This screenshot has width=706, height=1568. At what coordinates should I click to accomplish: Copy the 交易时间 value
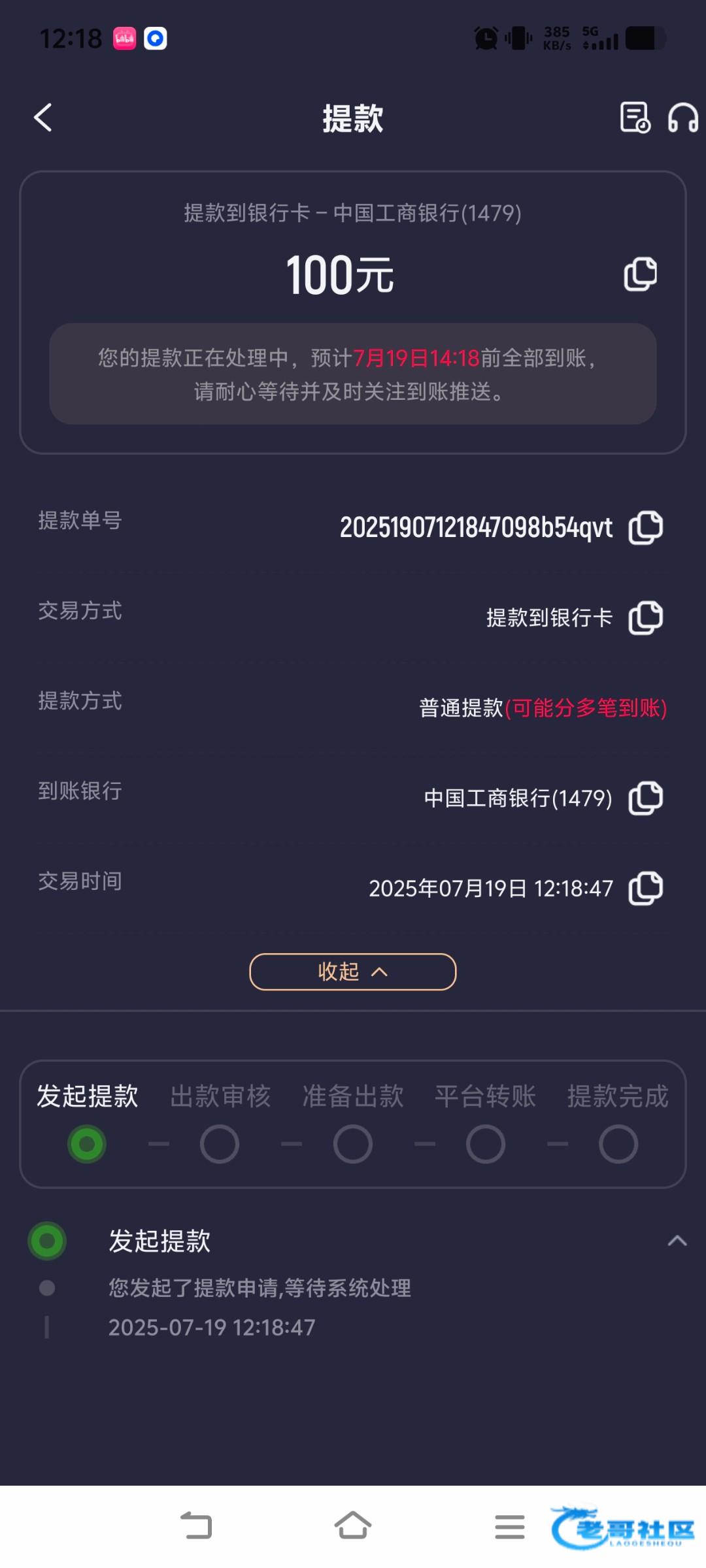(x=646, y=888)
